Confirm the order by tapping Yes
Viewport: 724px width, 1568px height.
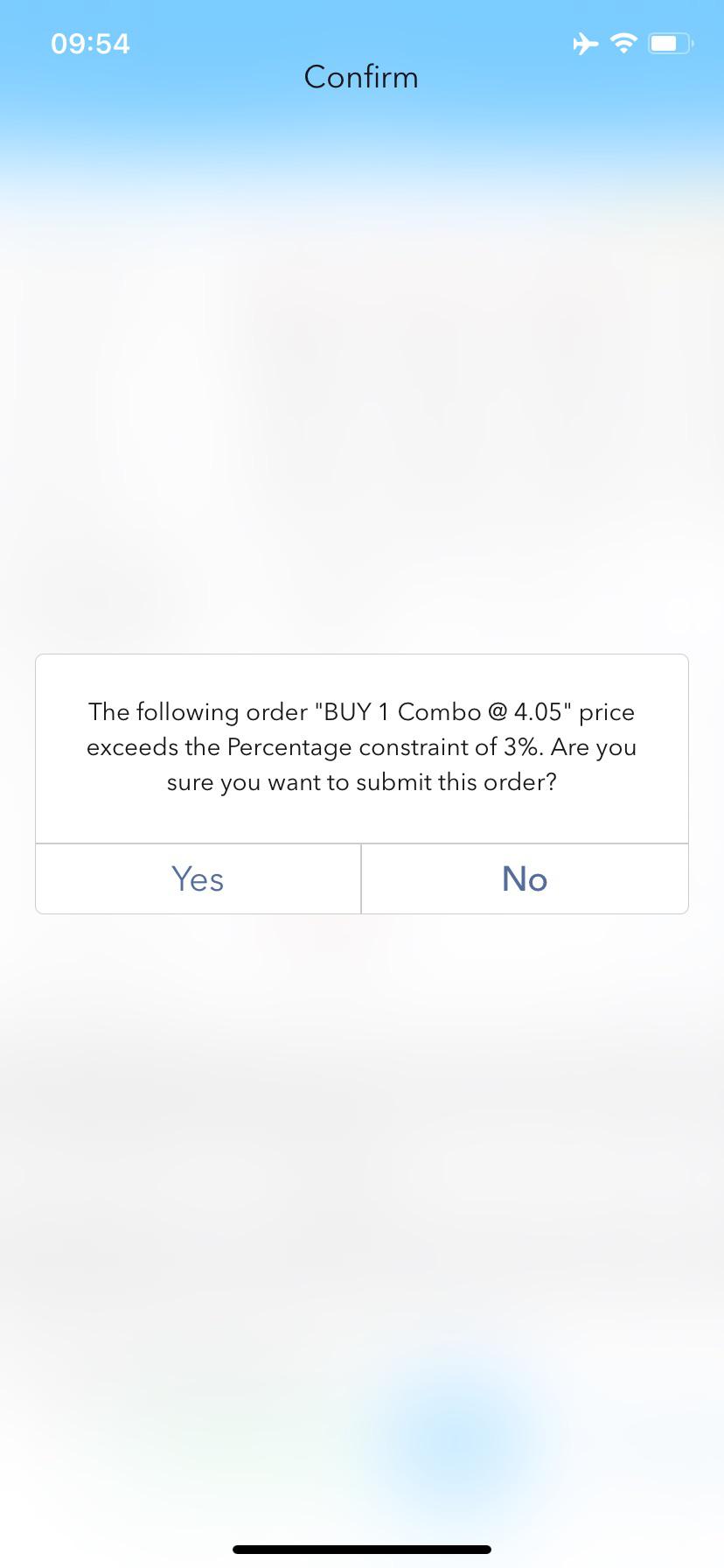pyautogui.click(x=198, y=878)
